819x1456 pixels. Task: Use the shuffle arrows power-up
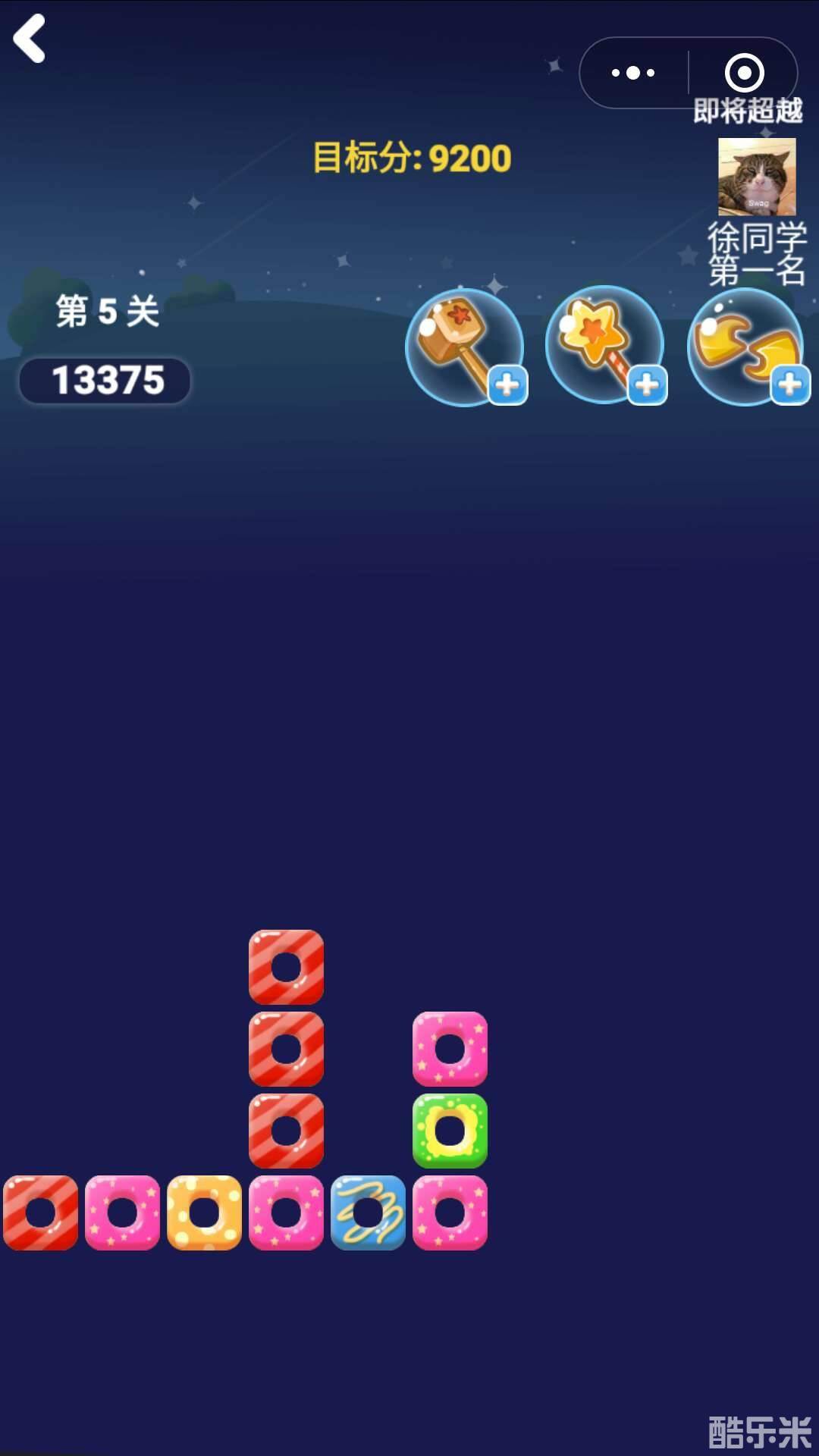pos(746,347)
